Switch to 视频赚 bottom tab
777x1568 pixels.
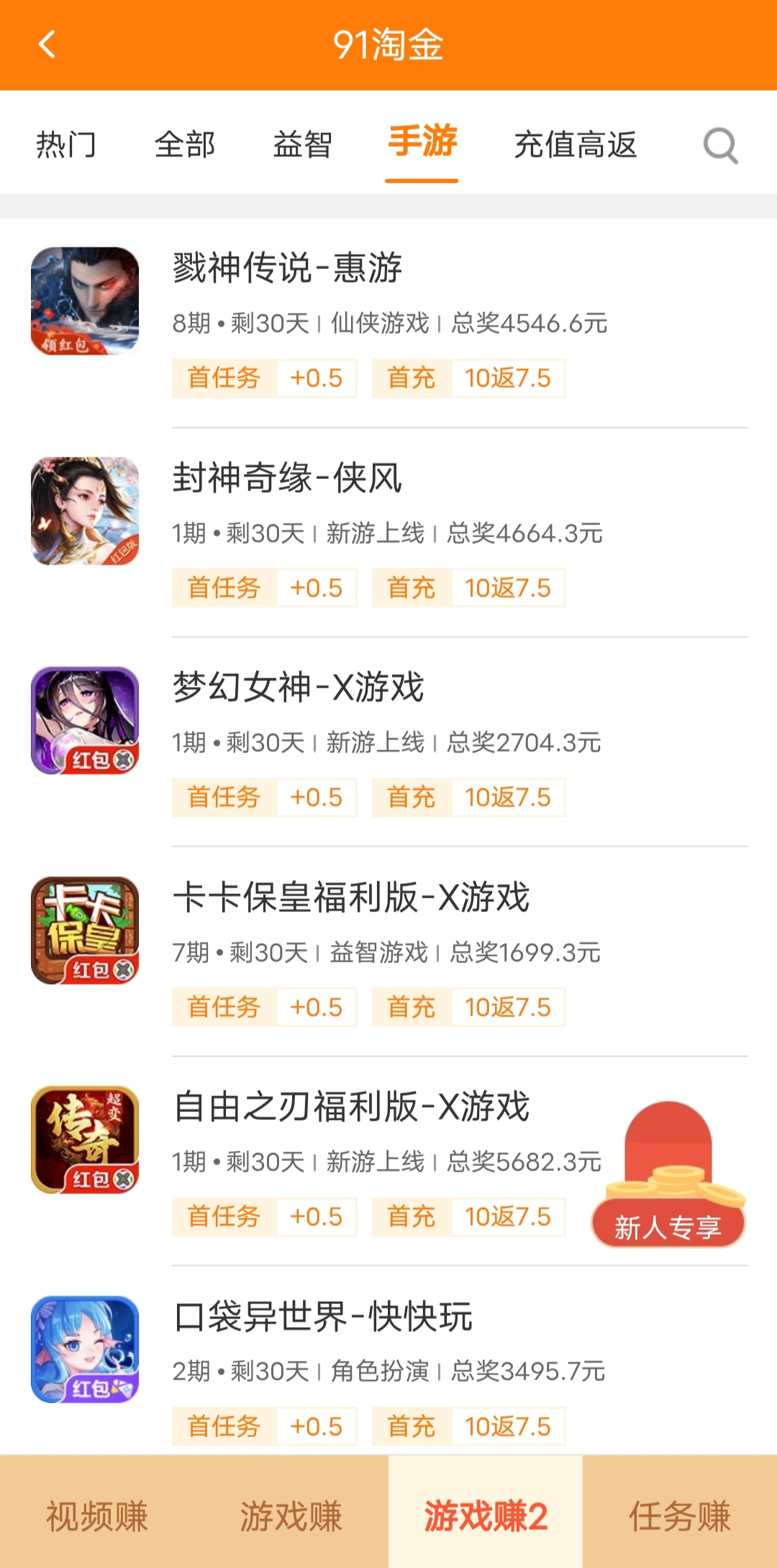tap(97, 1515)
